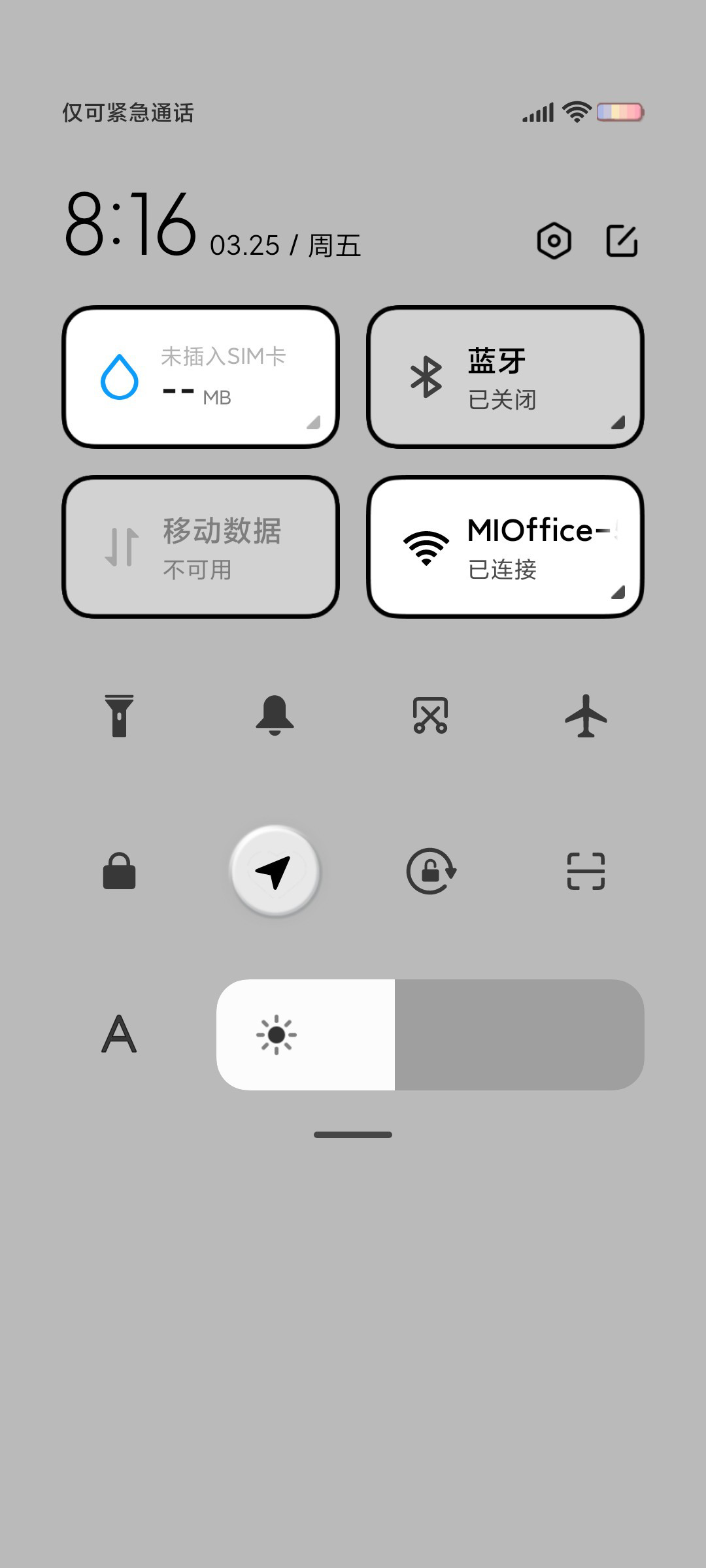Tap the padlock lock-screen icon

(119, 871)
